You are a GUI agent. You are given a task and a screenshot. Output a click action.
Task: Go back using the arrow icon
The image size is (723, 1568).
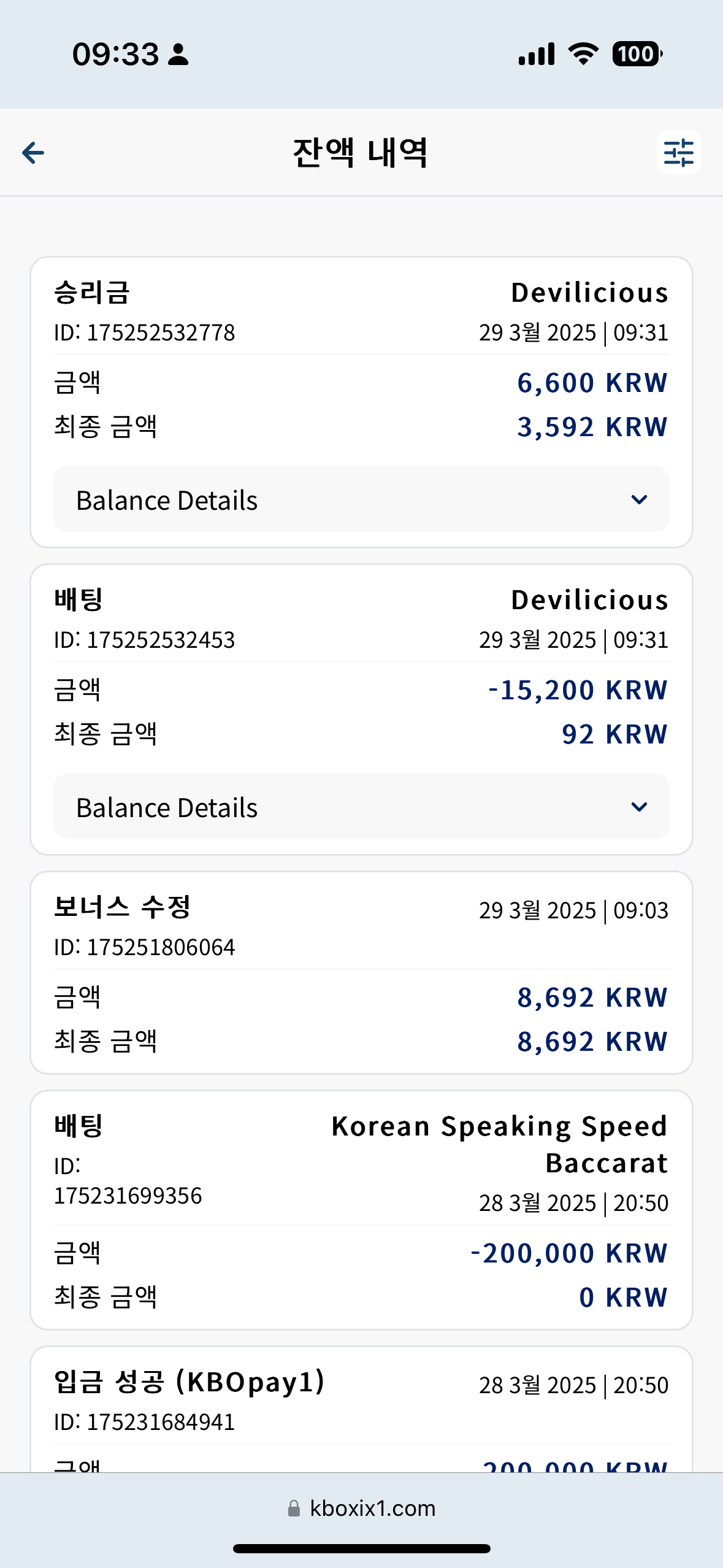(33, 153)
